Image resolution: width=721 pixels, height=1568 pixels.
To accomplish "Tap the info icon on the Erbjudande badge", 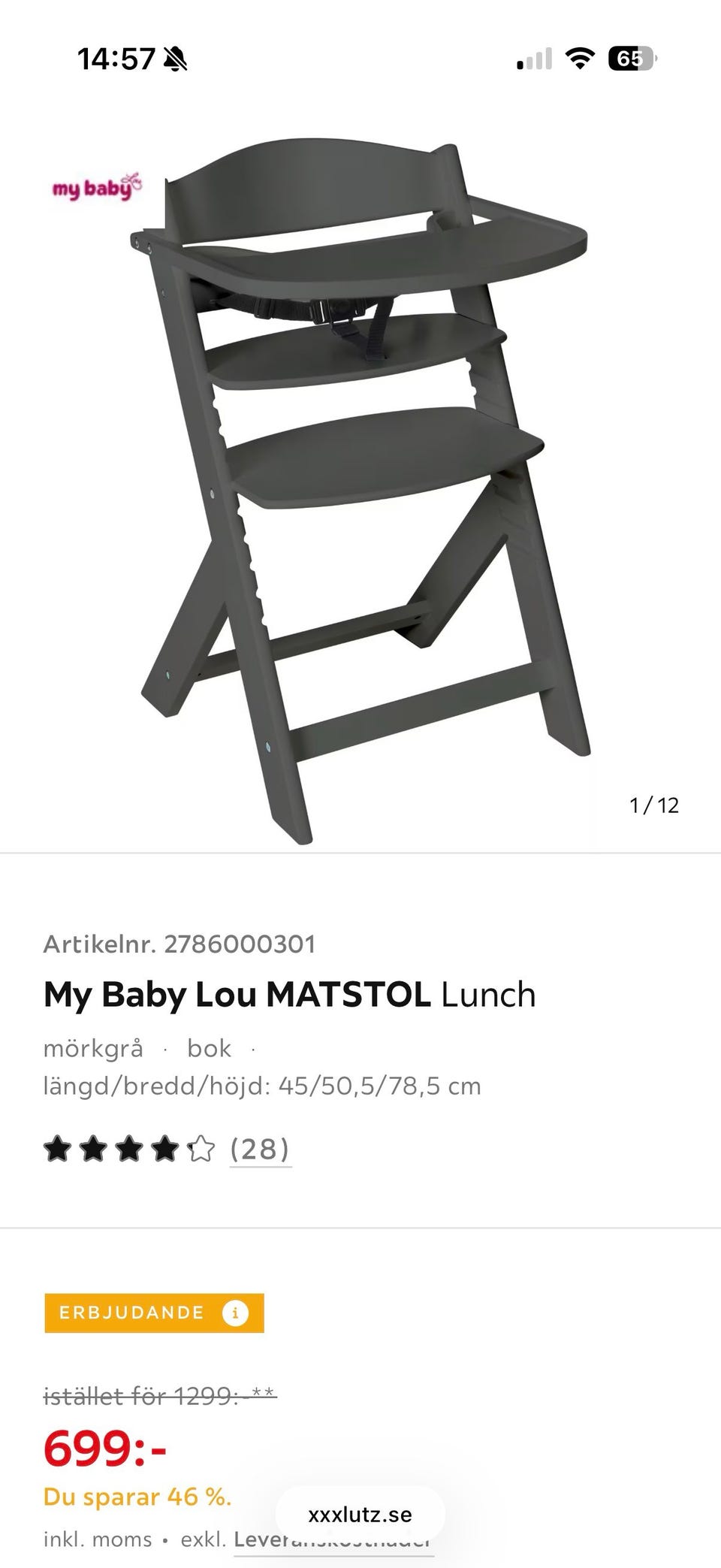I will (x=235, y=1313).
